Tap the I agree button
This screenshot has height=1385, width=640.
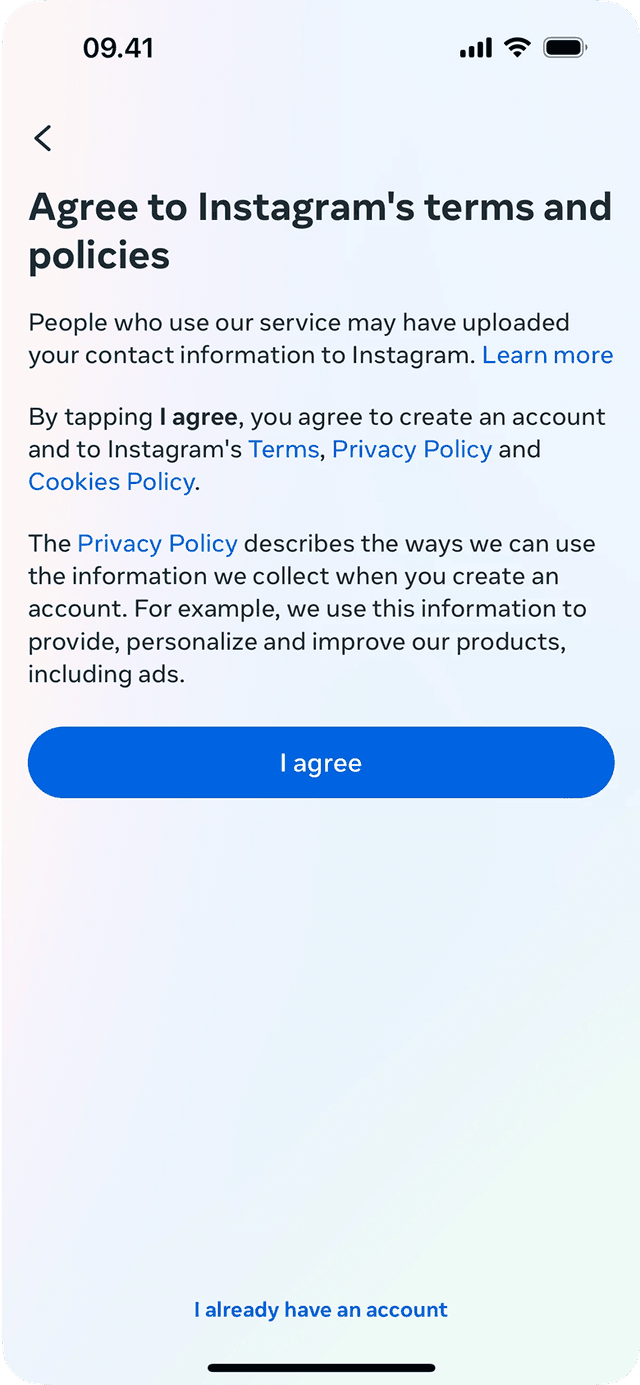tap(321, 762)
